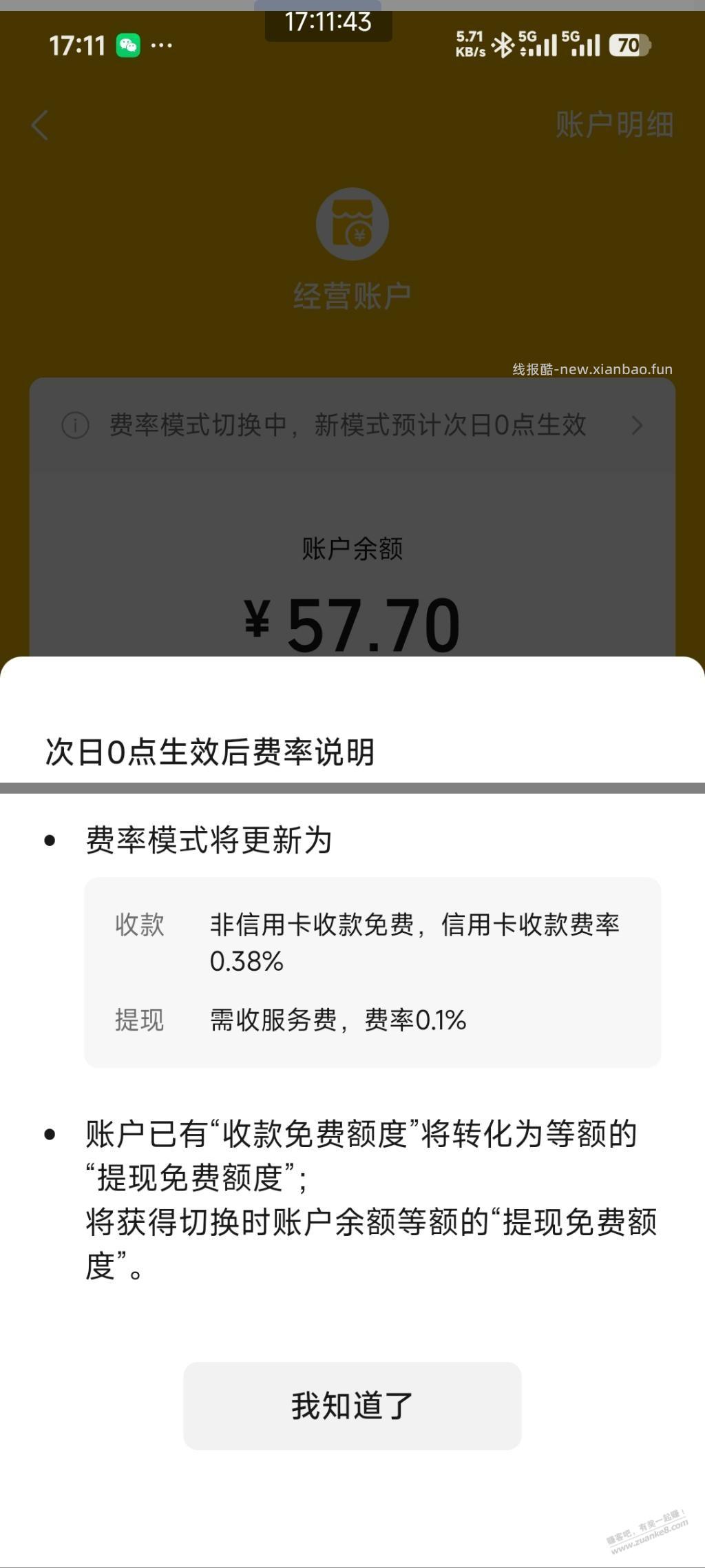Click the 17:11 clock in the status bar
The image size is (705, 1568).
click(77, 45)
